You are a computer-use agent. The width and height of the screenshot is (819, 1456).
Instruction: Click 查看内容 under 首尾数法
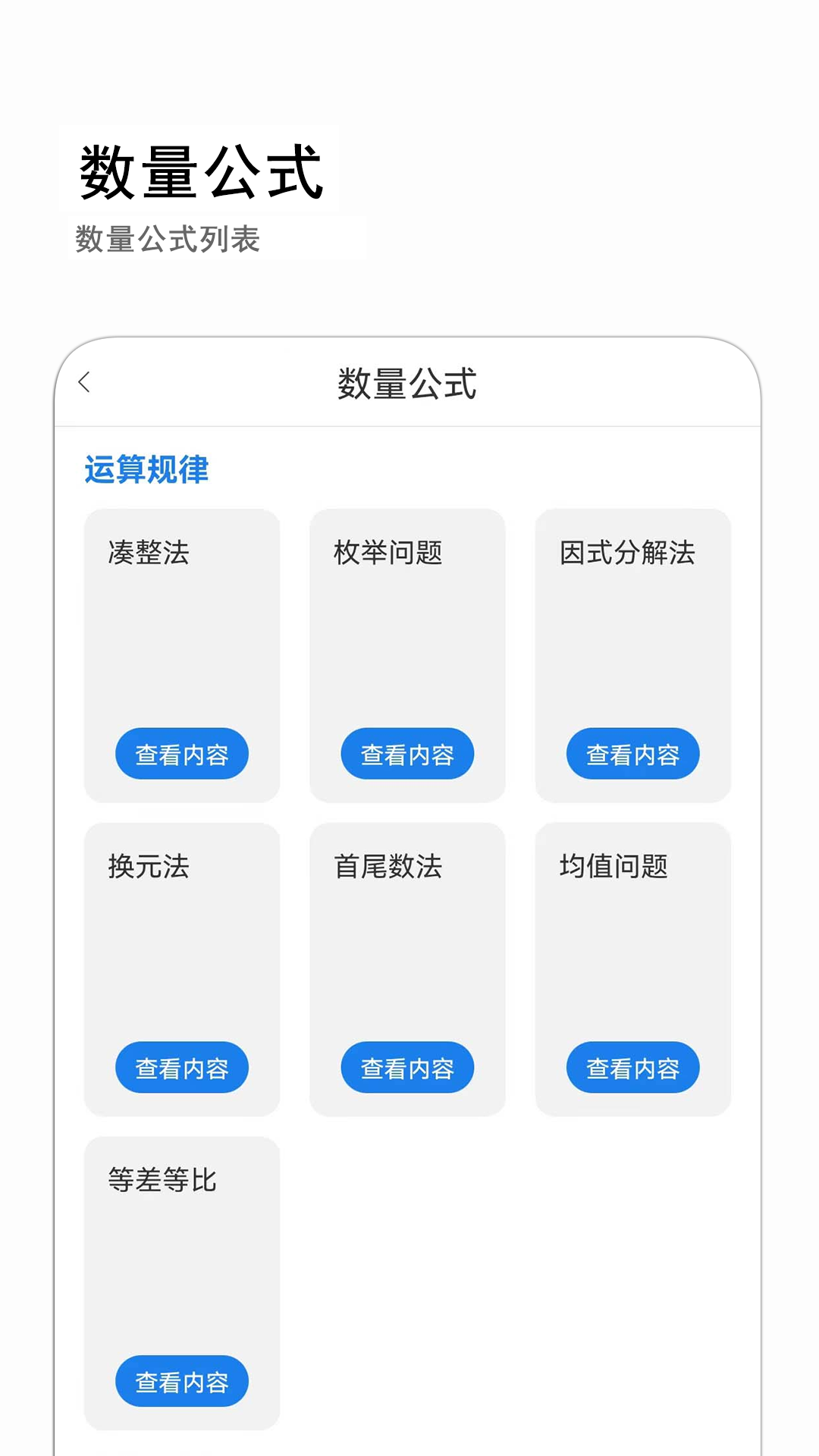click(x=406, y=1067)
